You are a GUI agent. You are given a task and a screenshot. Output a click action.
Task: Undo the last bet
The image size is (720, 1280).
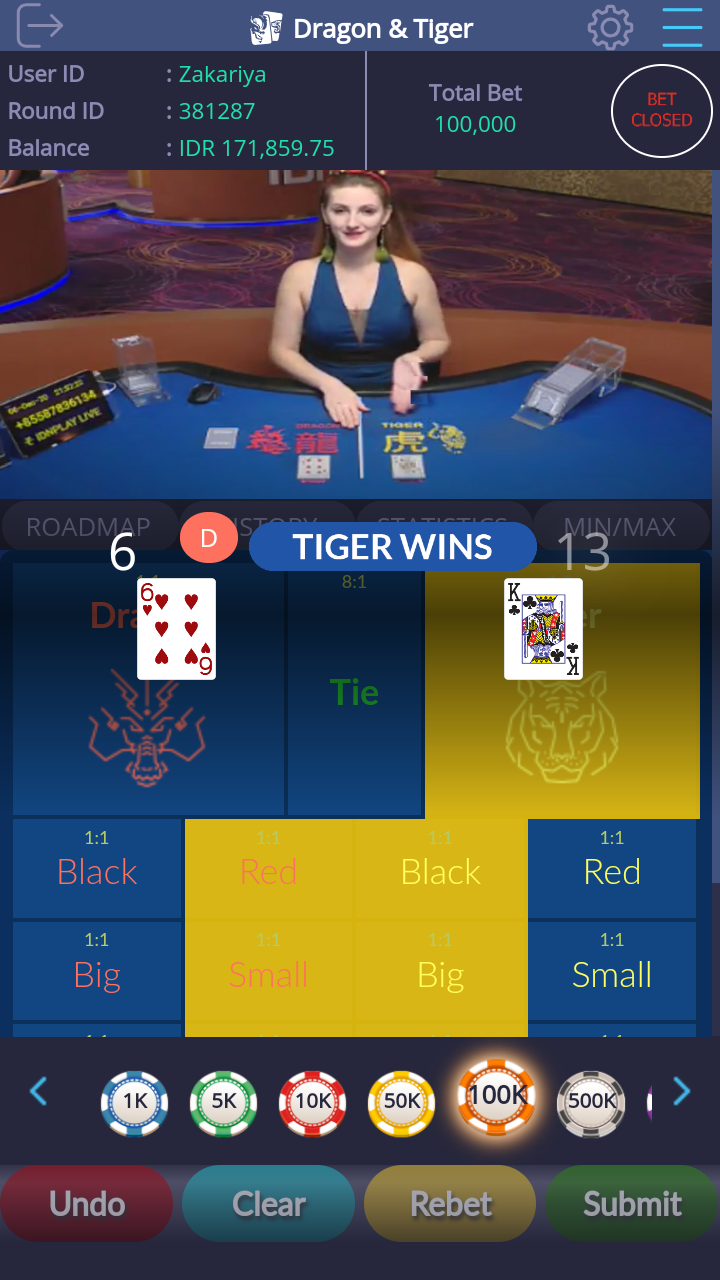pos(87,1204)
